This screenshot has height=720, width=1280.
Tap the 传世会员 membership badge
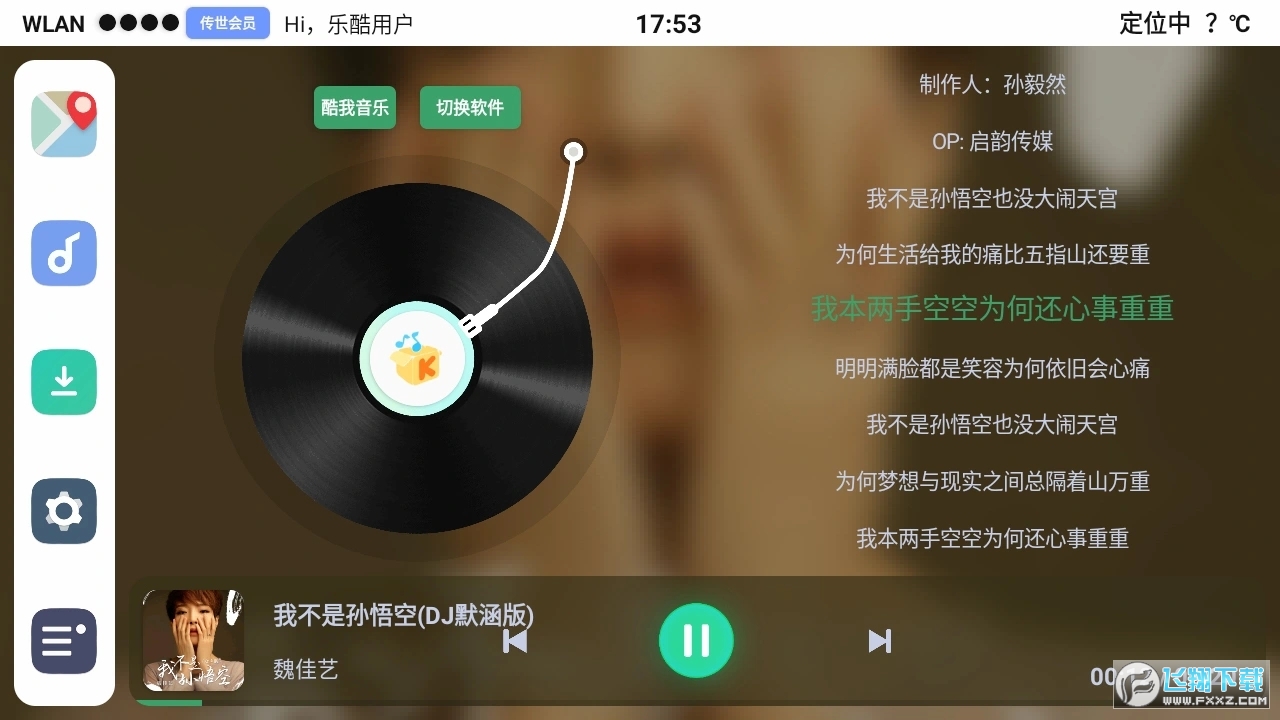tap(228, 23)
